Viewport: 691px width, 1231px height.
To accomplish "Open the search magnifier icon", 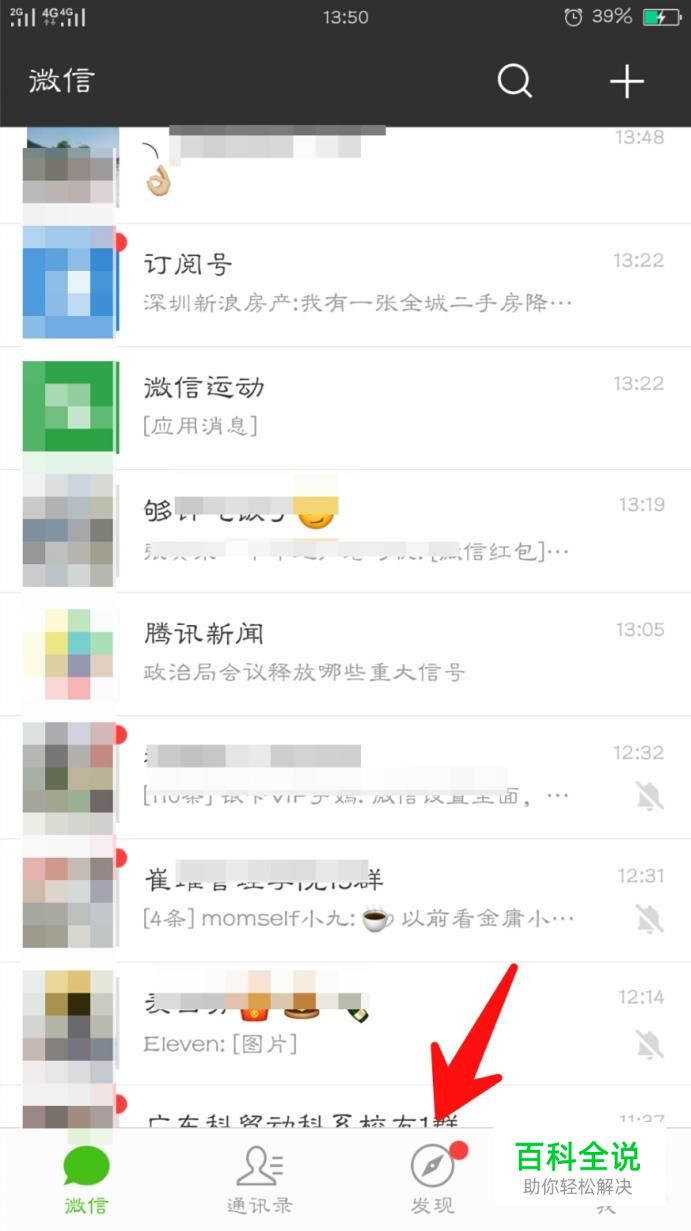I will (515, 81).
